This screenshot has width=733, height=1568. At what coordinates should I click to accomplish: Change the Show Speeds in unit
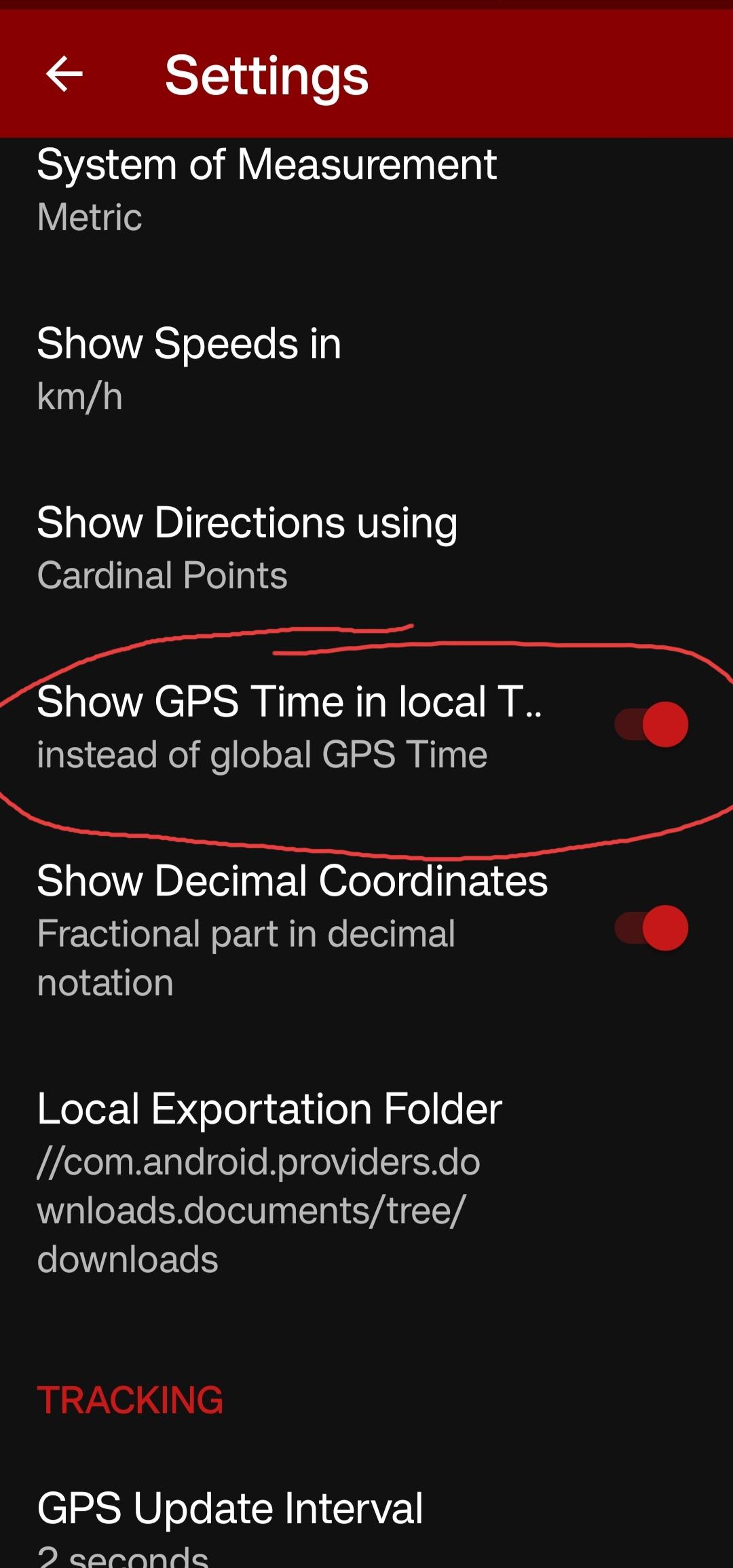tap(189, 368)
